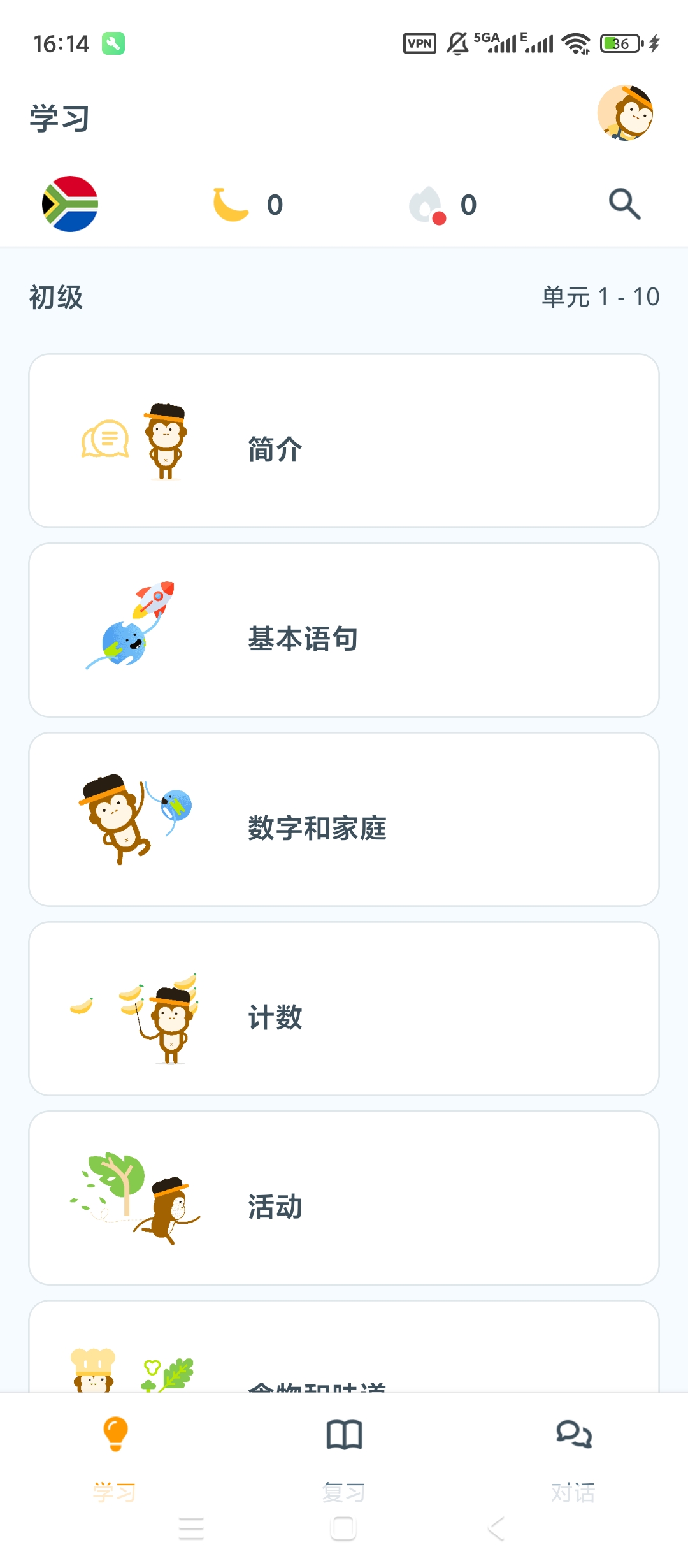Open your profile avatar
Screen dimensions: 688x1568
(x=626, y=117)
